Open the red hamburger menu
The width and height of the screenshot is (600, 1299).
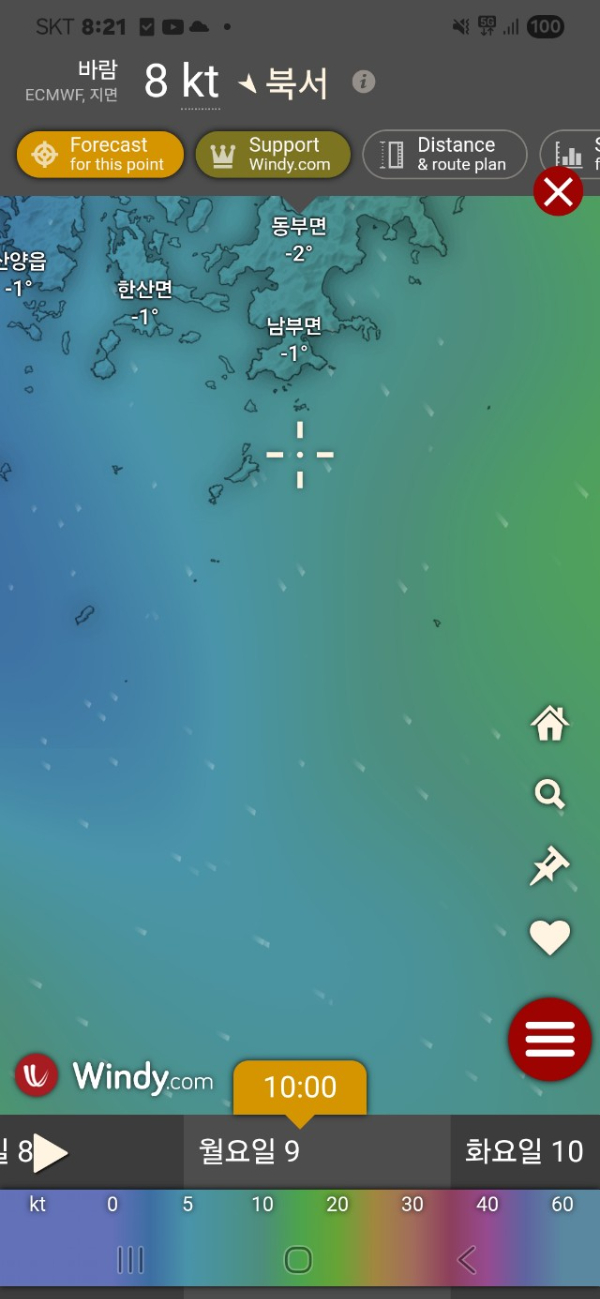pos(550,1039)
